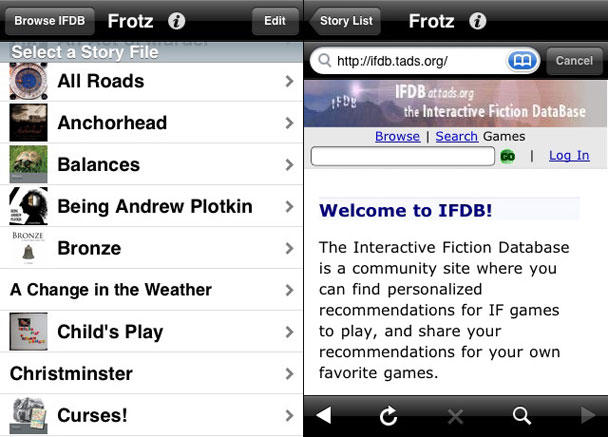Select Christminster from the list

[152, 374]
